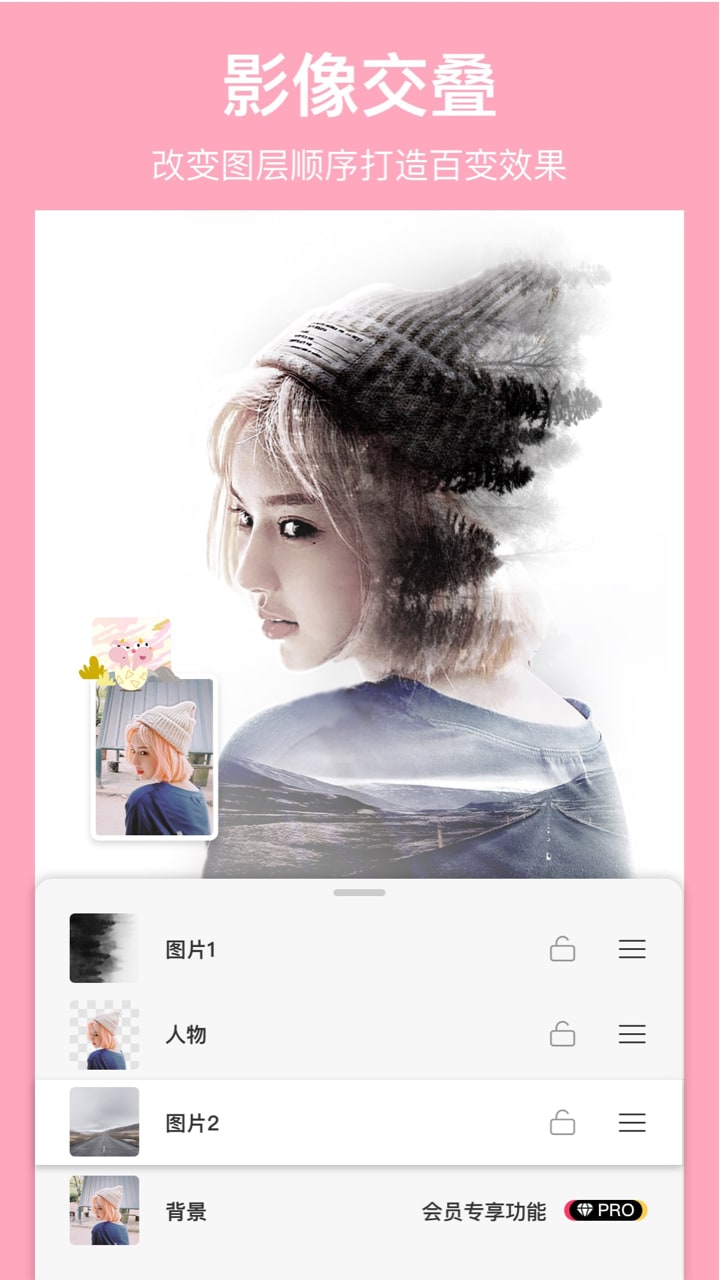Tap the ink-brush thumbnail icon of 图片1
Screen dimensions: 720x1280
105,948
